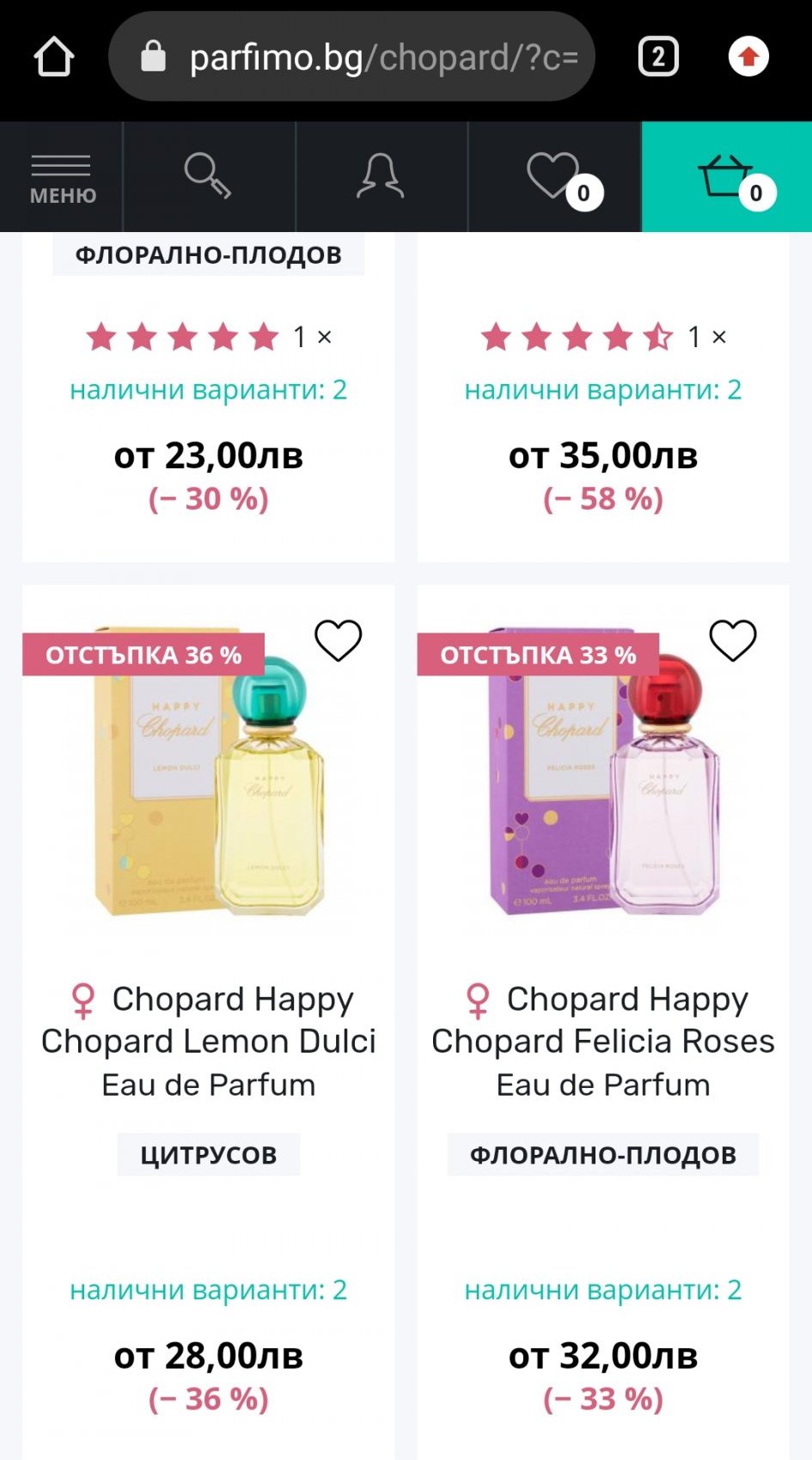Add Lemon Dulci to favorites
Screen dimensions: 812x1460
[x=338, y=640]
